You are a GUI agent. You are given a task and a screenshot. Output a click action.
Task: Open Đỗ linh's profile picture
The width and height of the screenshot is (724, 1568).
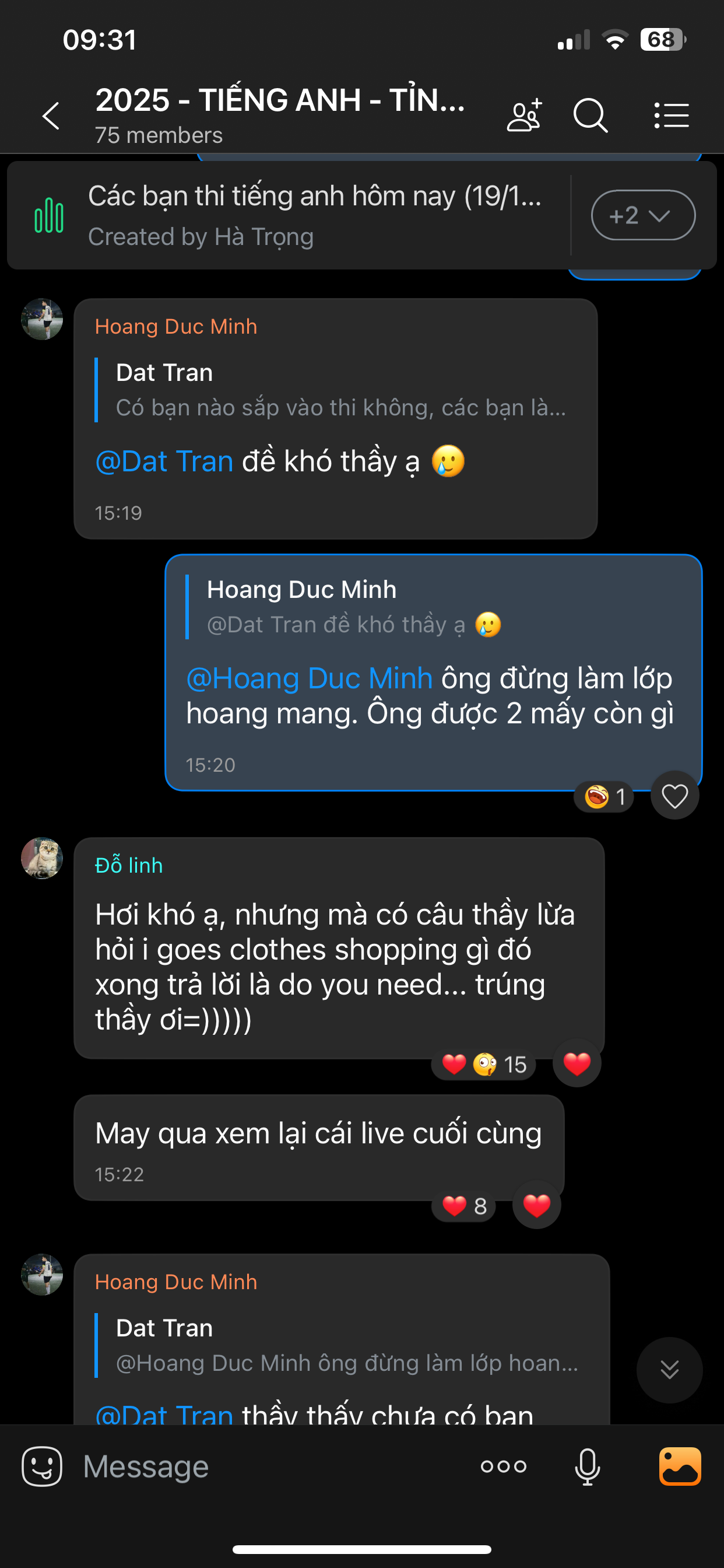point(42,857)
